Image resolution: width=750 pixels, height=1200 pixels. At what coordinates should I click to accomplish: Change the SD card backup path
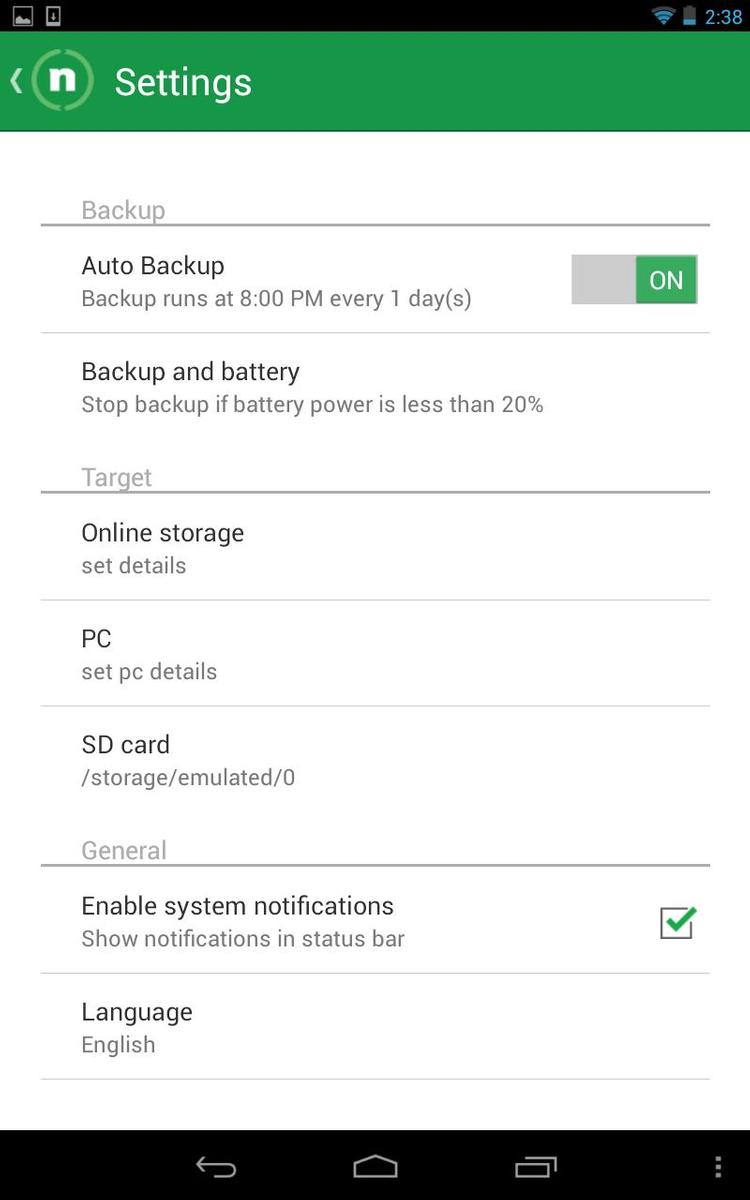tap(375, 760)
